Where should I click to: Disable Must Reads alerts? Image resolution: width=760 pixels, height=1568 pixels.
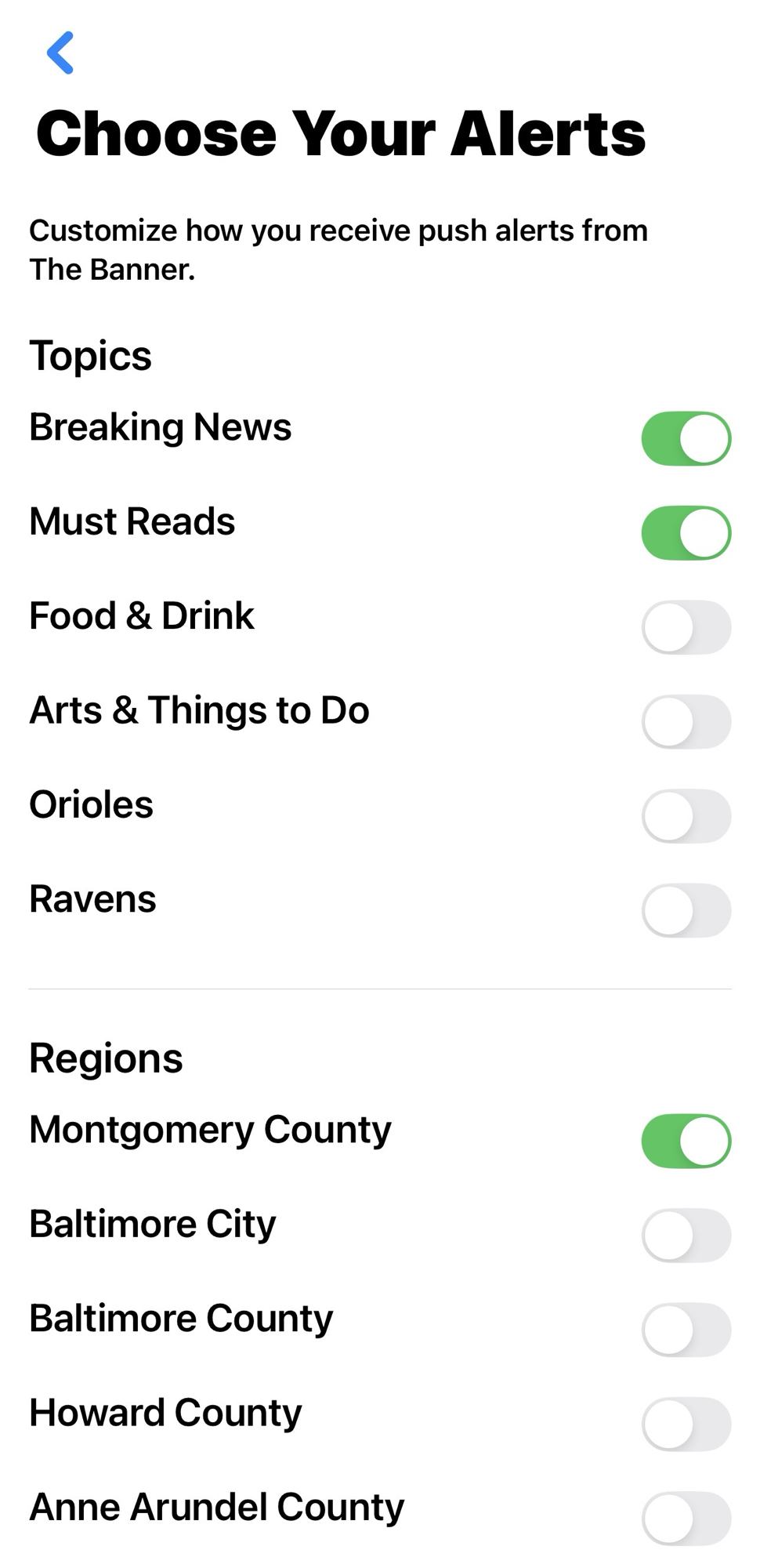(x=686, y=533)
